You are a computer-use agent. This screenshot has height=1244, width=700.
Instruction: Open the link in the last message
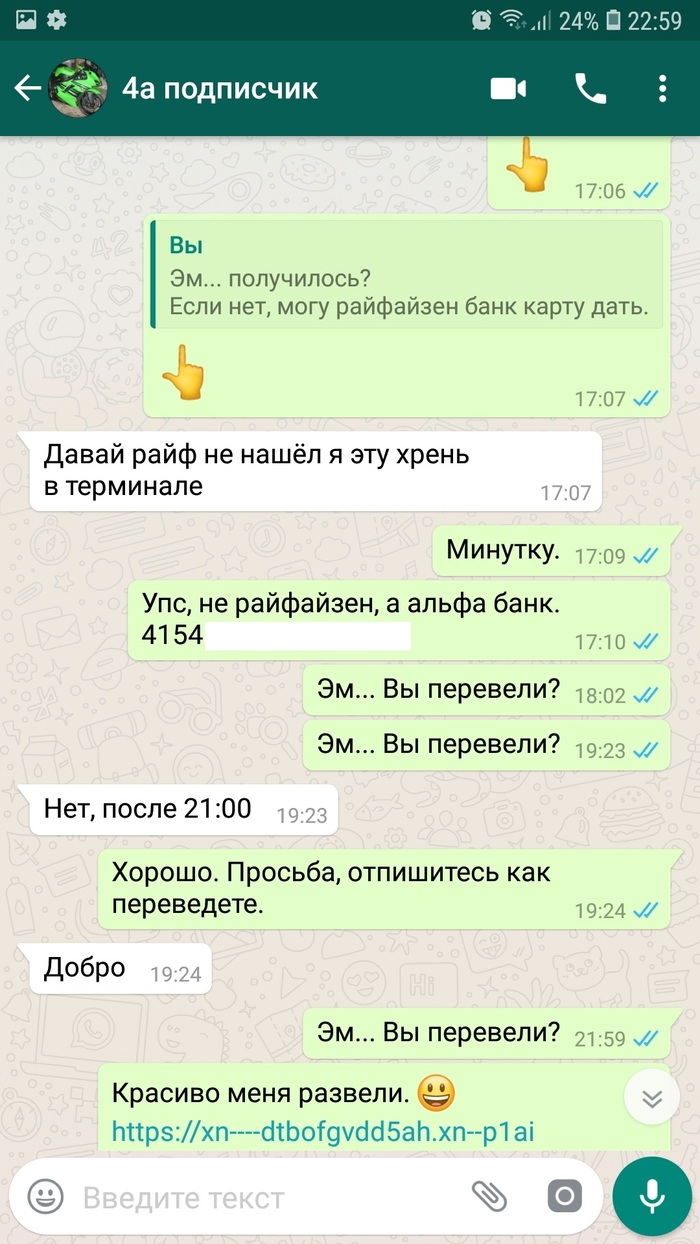tap(323, 1131)
